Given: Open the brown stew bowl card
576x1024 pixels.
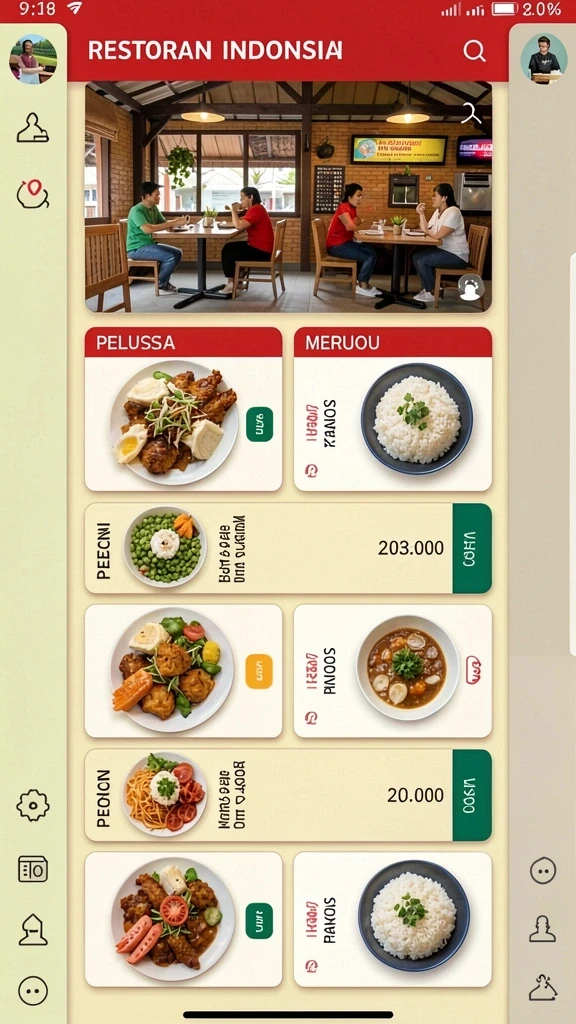Looking at the screenshot, I should (x=392, y=671).
